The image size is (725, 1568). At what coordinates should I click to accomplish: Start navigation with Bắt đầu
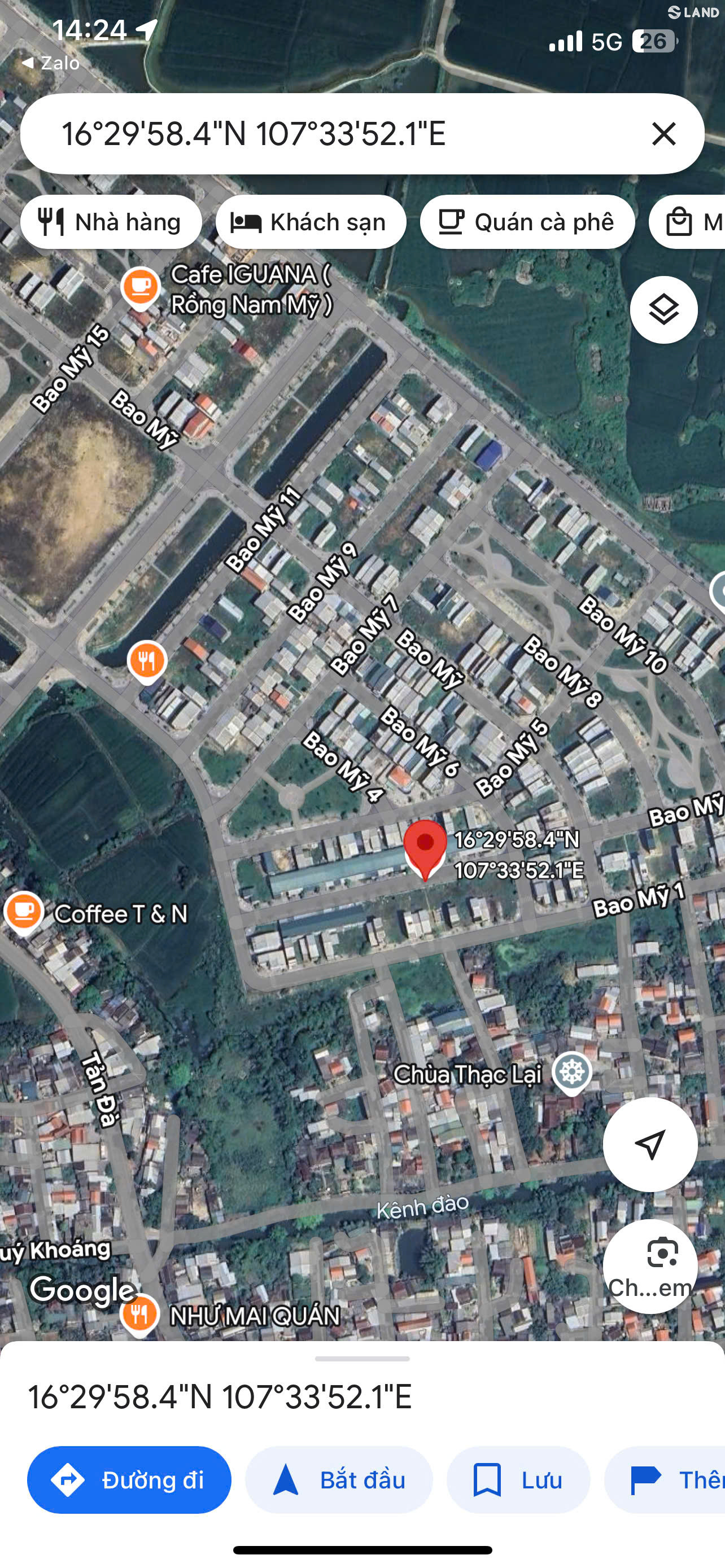(339, 1480)
